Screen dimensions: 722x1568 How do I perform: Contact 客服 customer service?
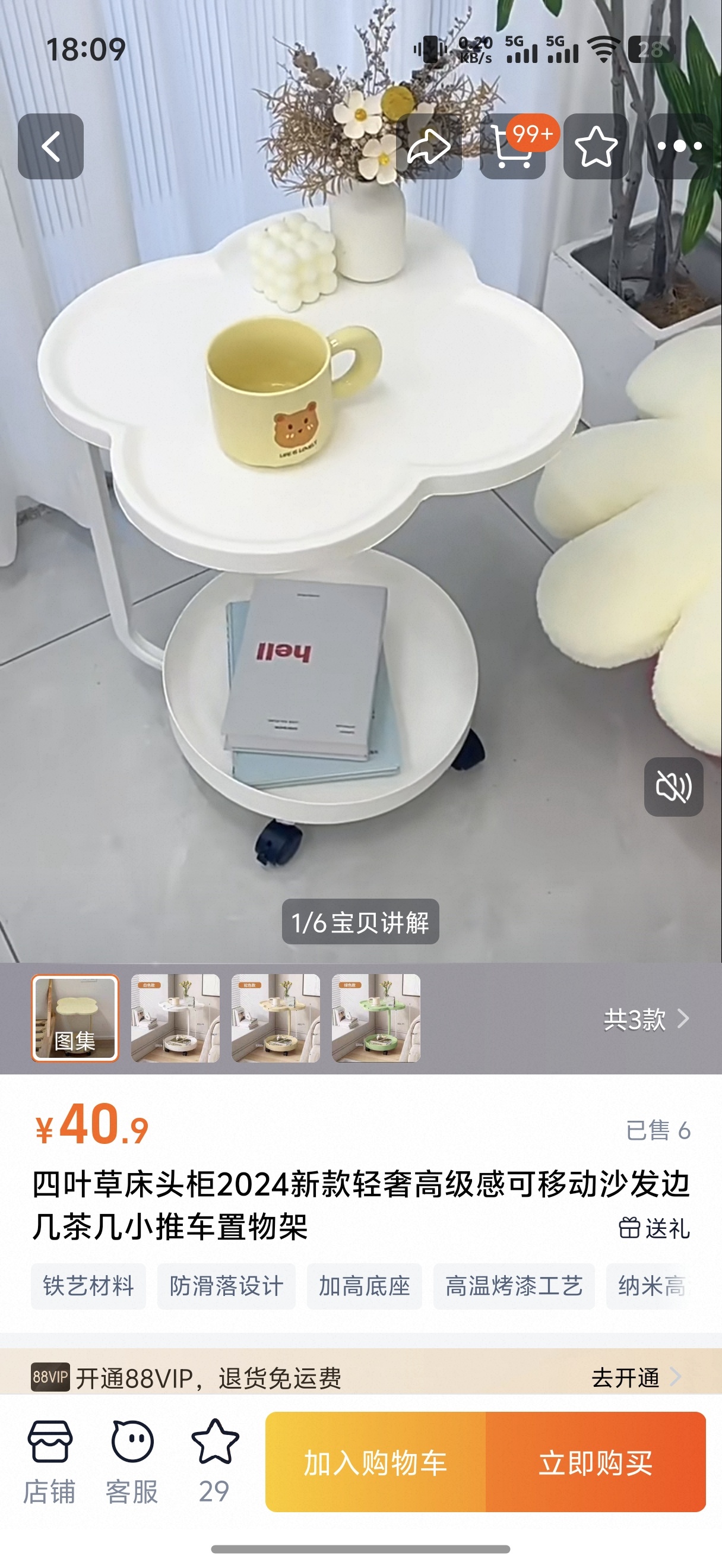(132, 1461)
